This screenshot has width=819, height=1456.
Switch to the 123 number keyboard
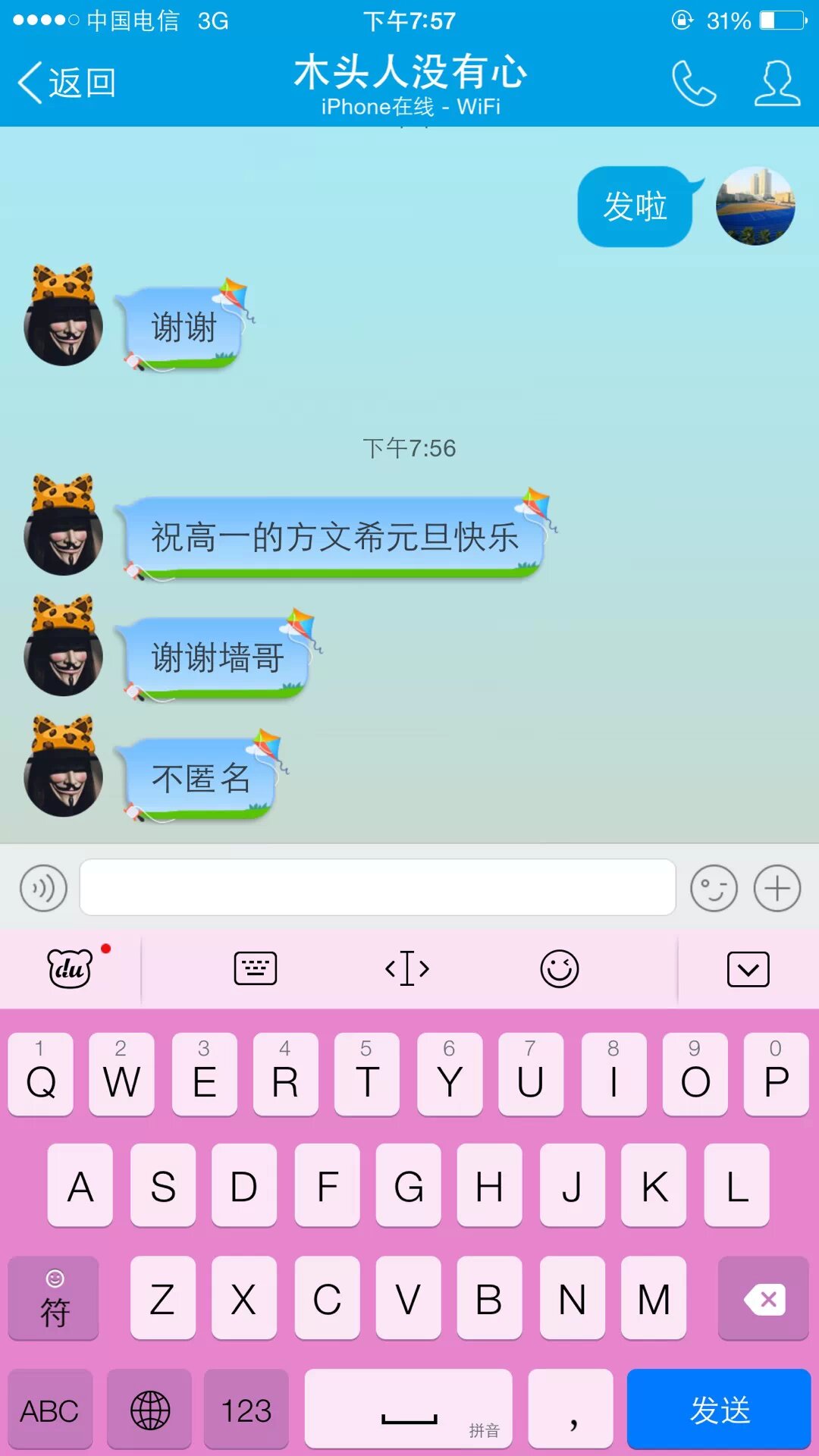click(246, 1410)
